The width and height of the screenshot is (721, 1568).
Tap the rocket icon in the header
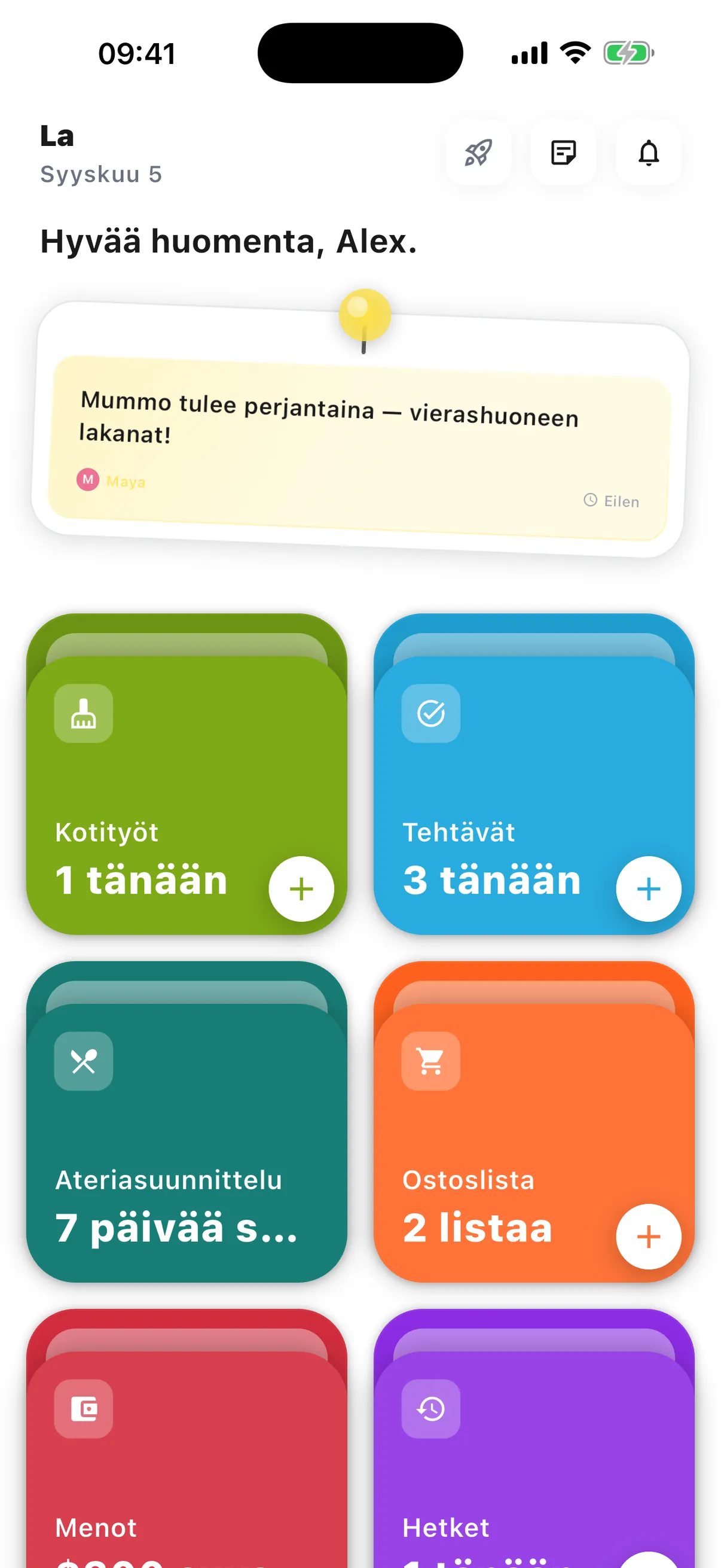(478, 153)
